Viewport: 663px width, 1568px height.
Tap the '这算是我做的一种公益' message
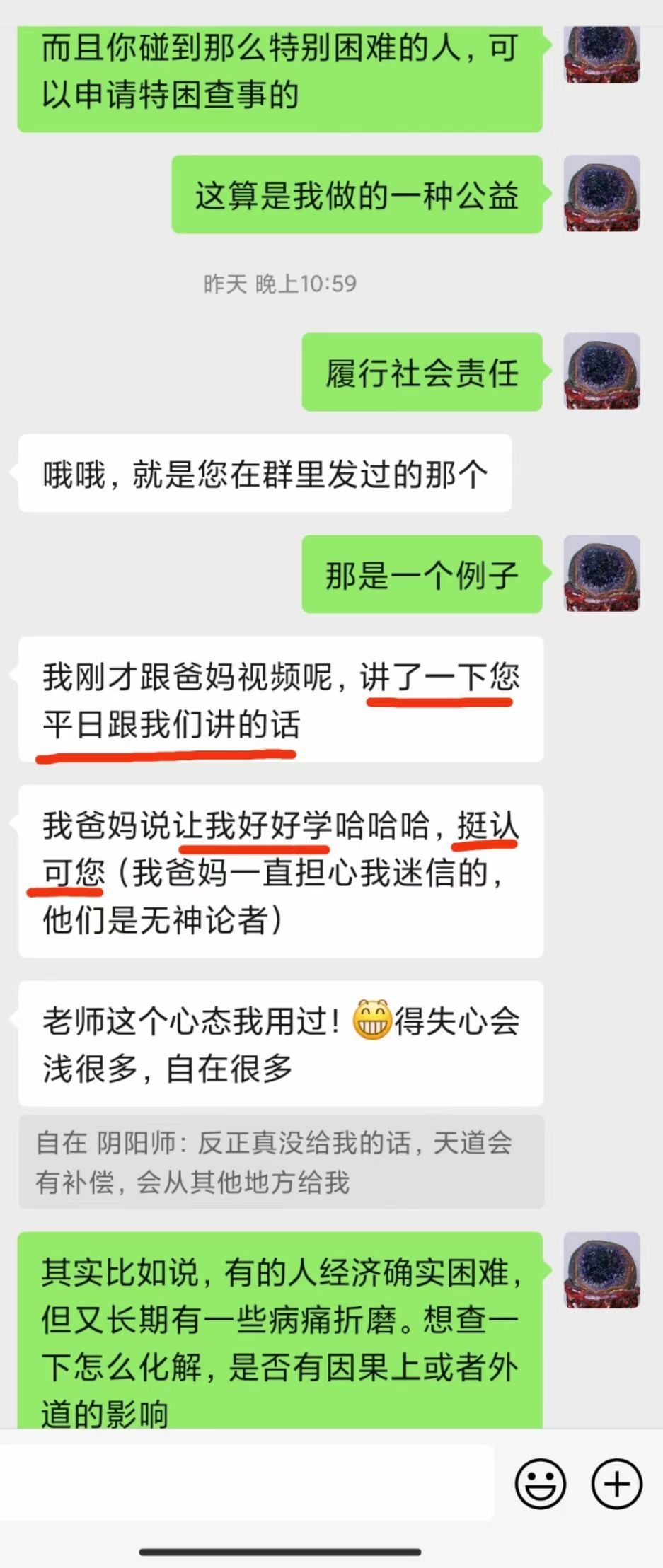click(x=356, y=197)
